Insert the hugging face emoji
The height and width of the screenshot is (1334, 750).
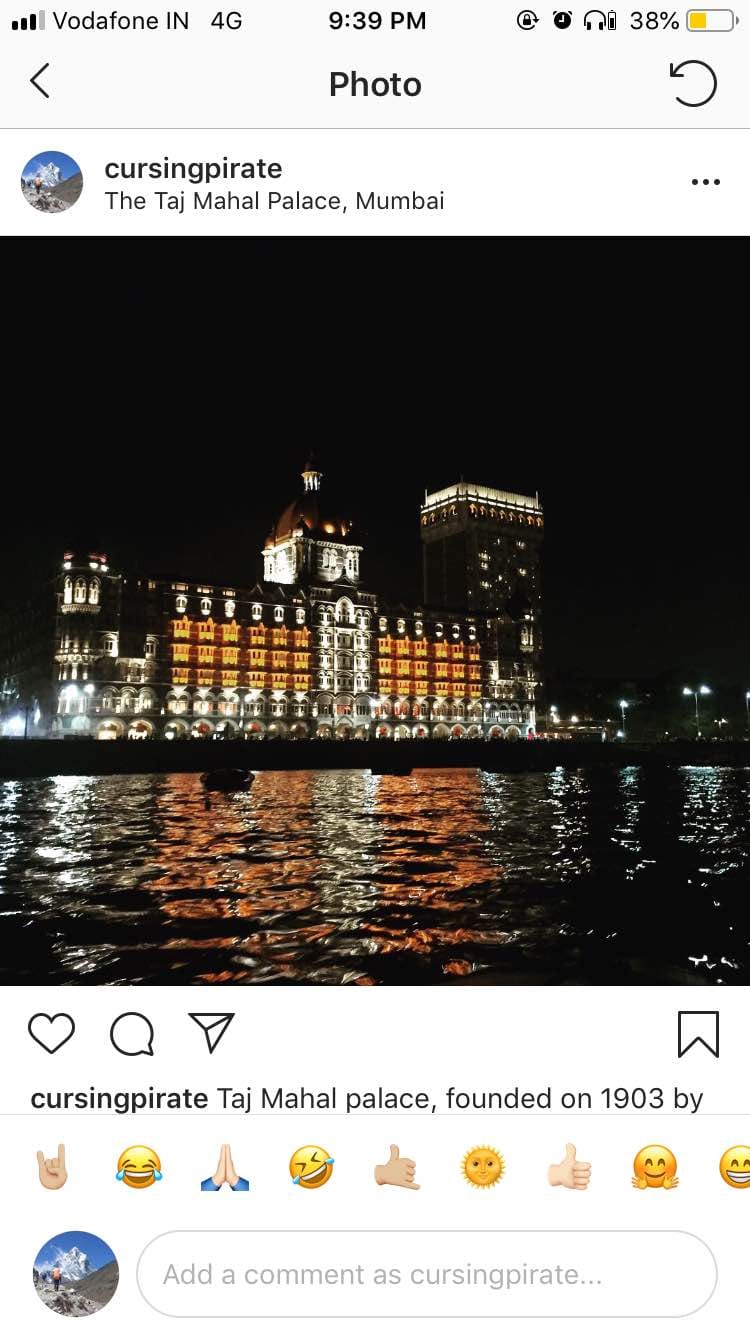[x=656, y=1167]
